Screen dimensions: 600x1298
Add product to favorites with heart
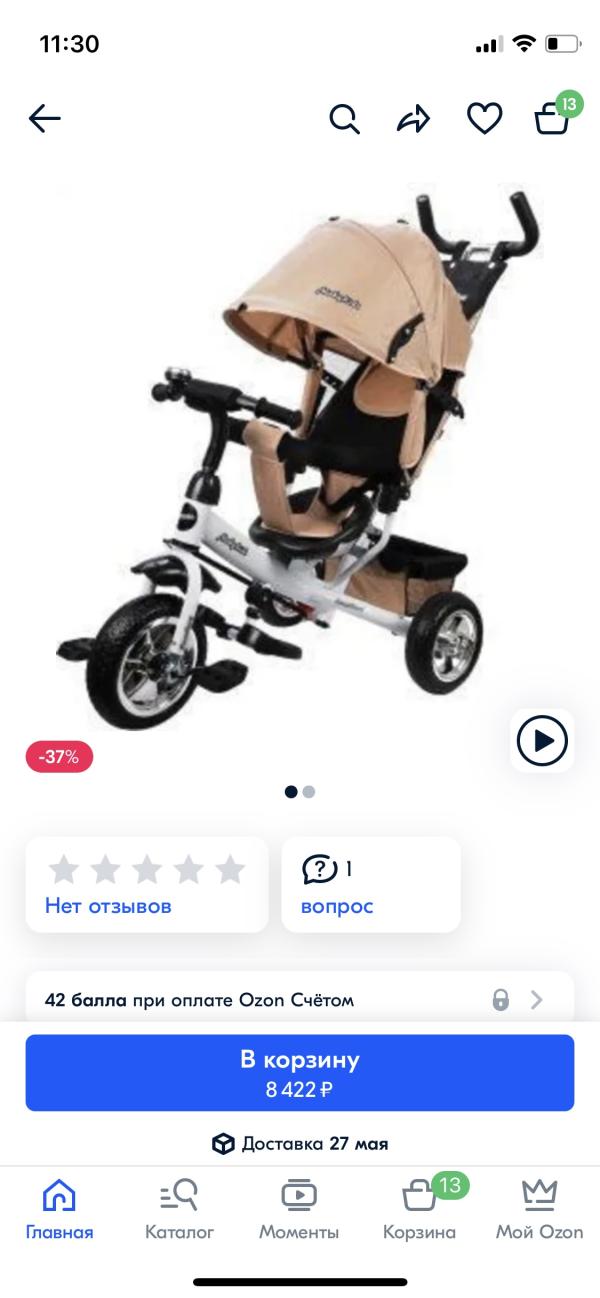tap(484, 120)
